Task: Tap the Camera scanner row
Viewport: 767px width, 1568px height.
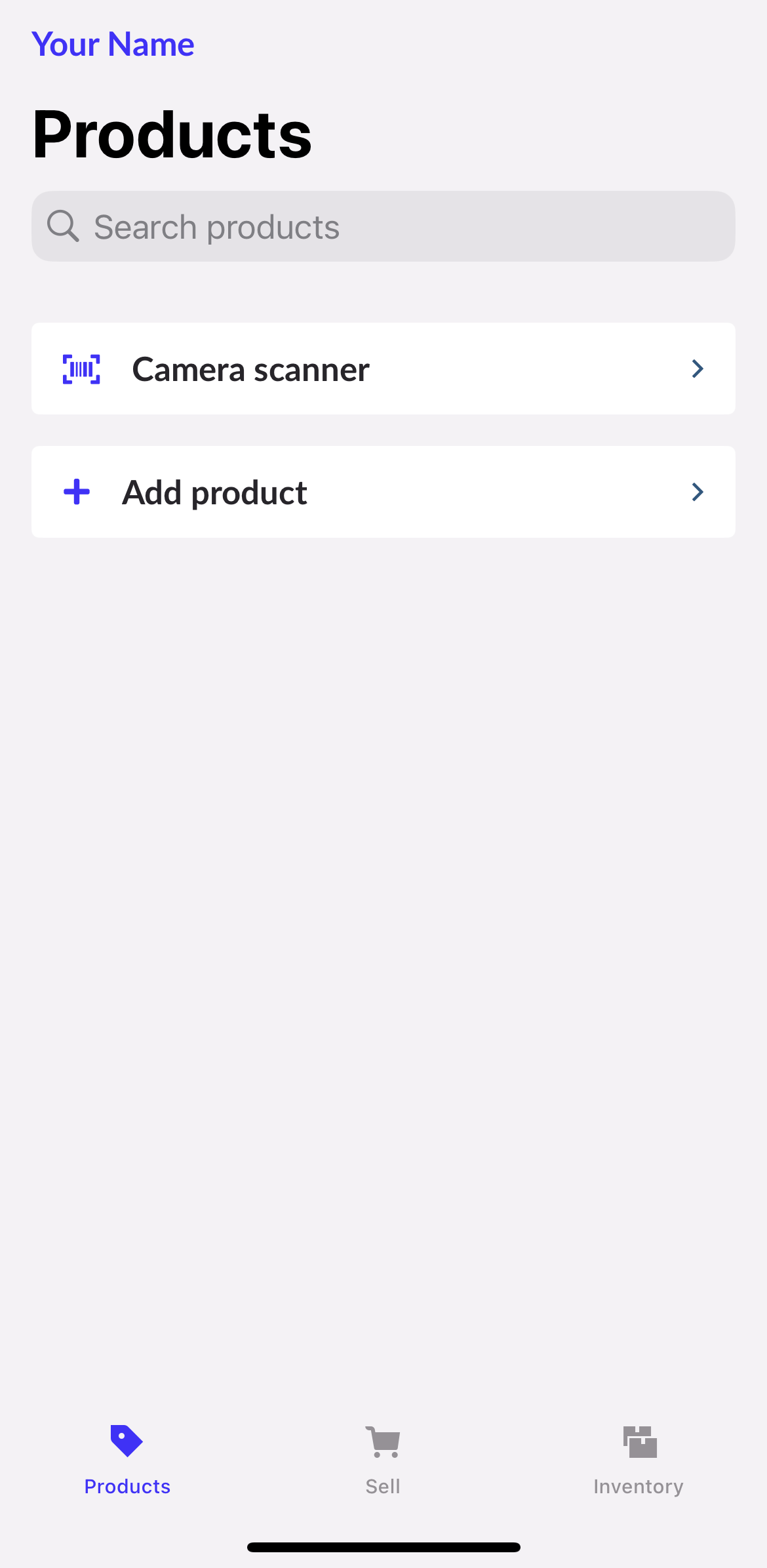Action: point(383,369)
